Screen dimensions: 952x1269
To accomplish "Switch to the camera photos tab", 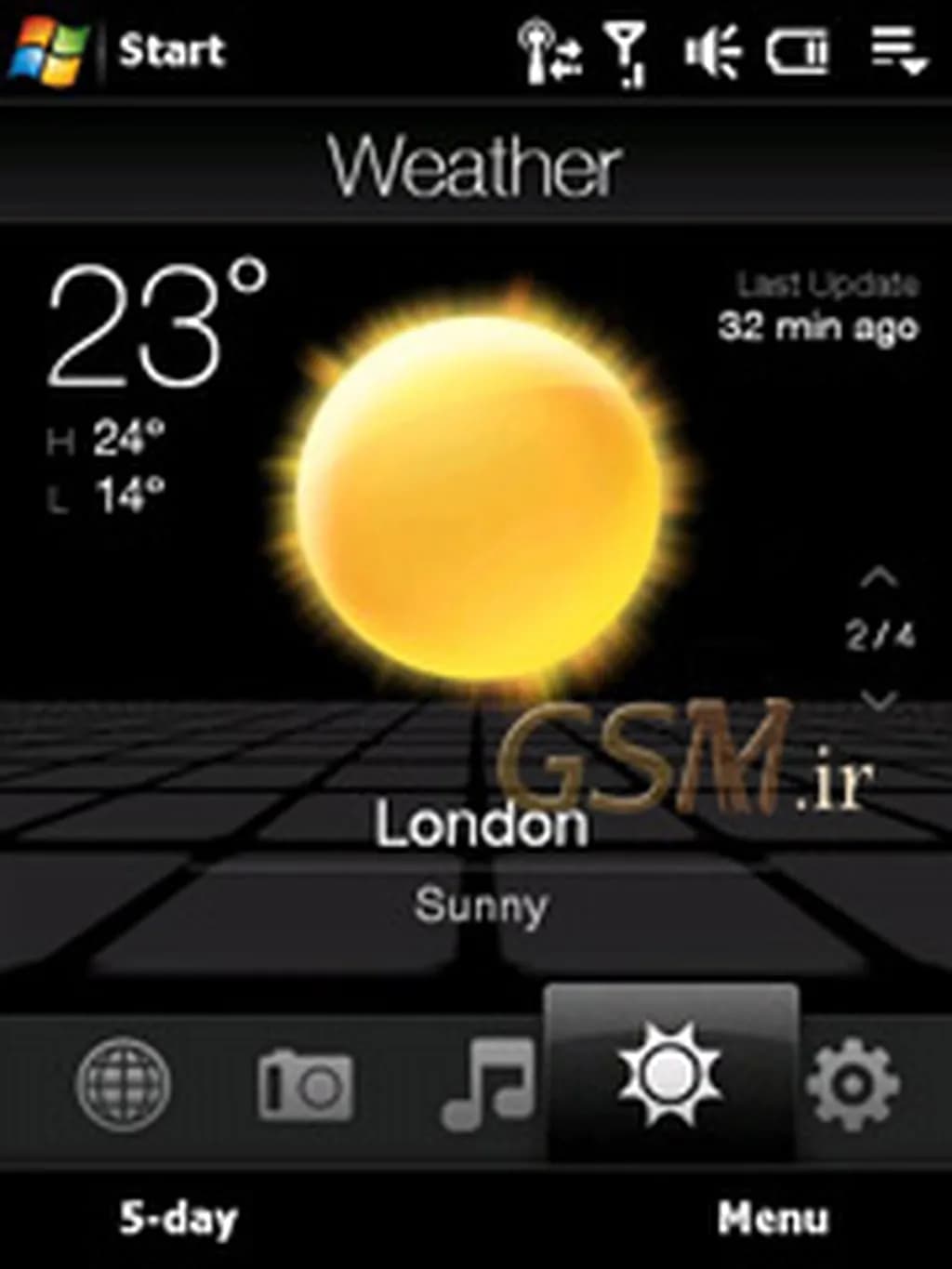I will (x=305, y=1085).
